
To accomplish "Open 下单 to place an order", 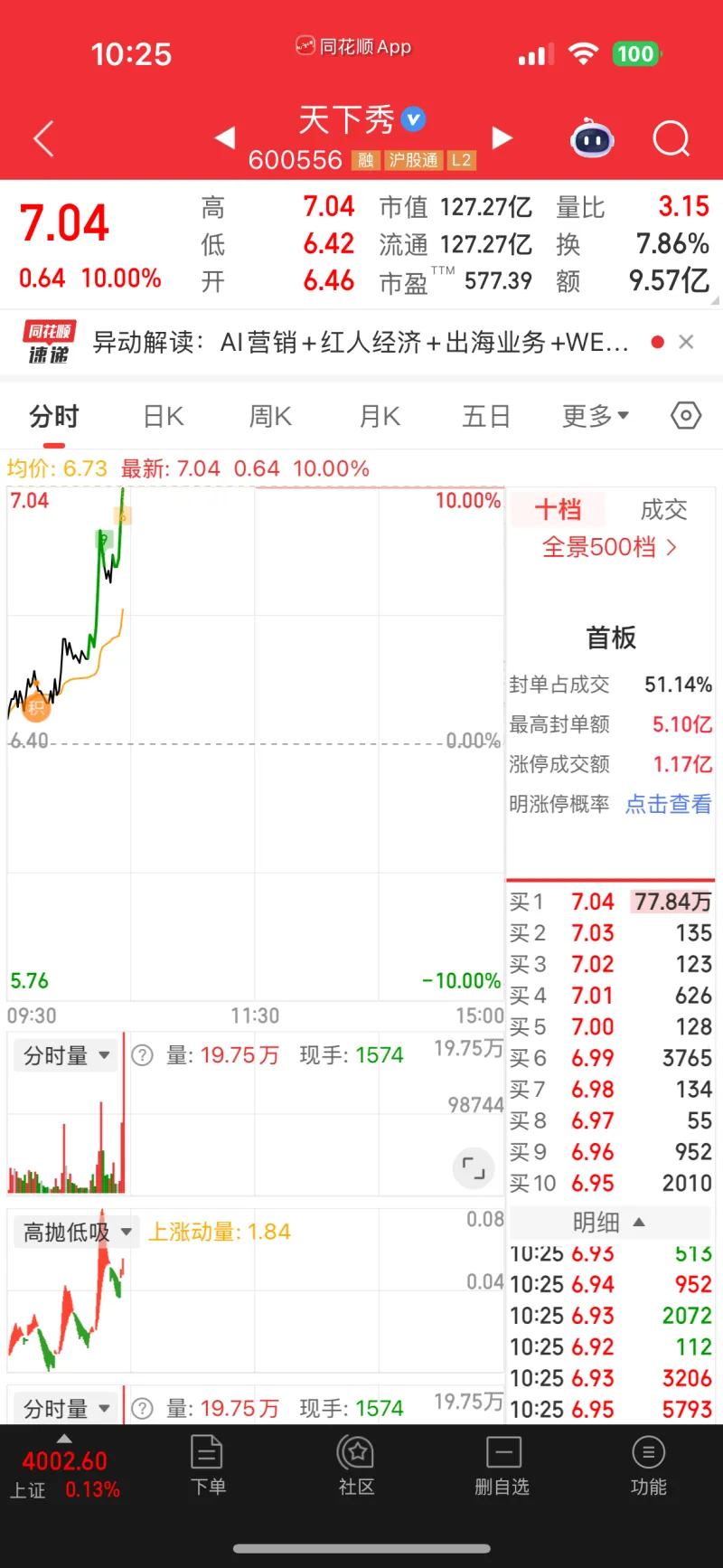I will pos(207,1465).
